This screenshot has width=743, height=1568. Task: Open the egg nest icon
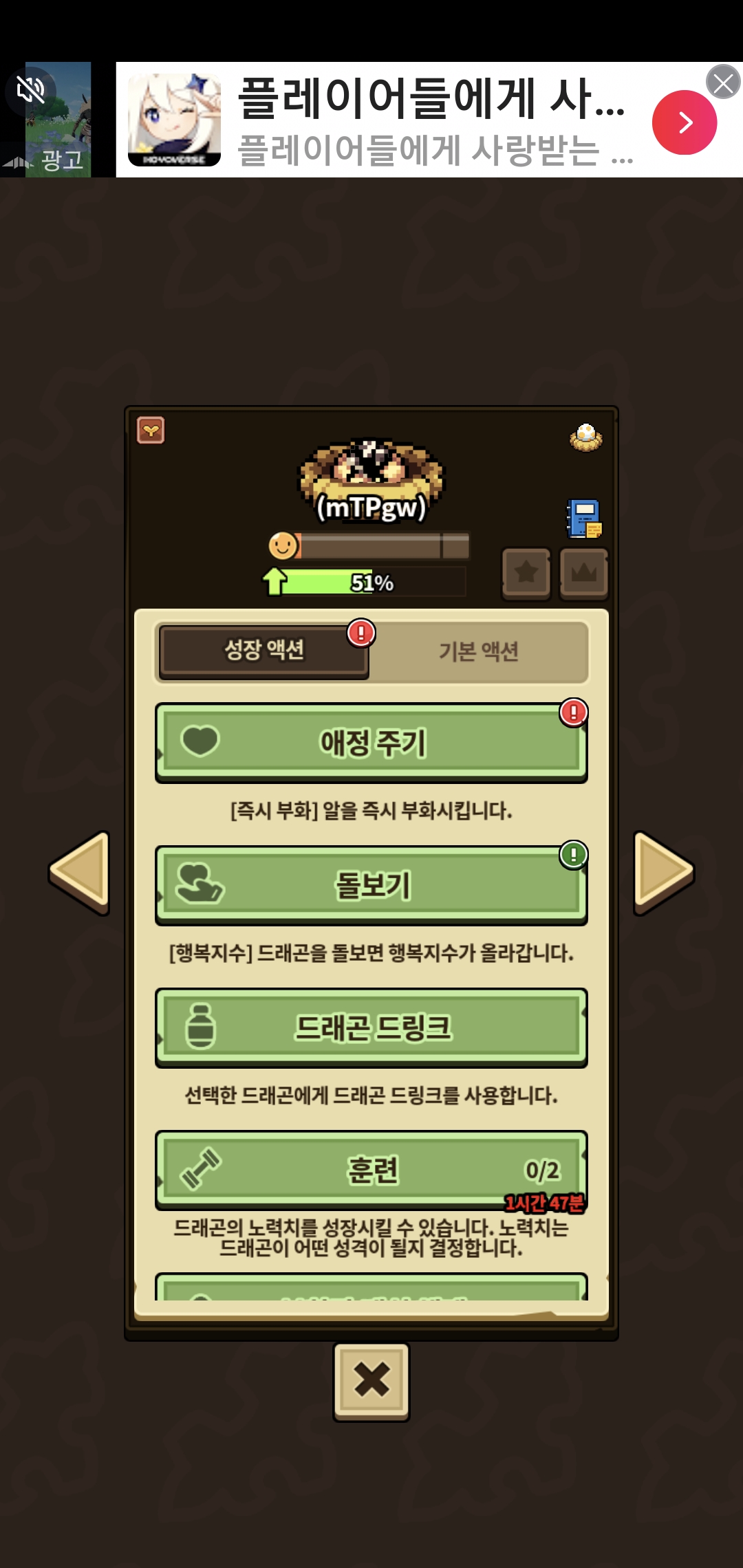point(586,437)
